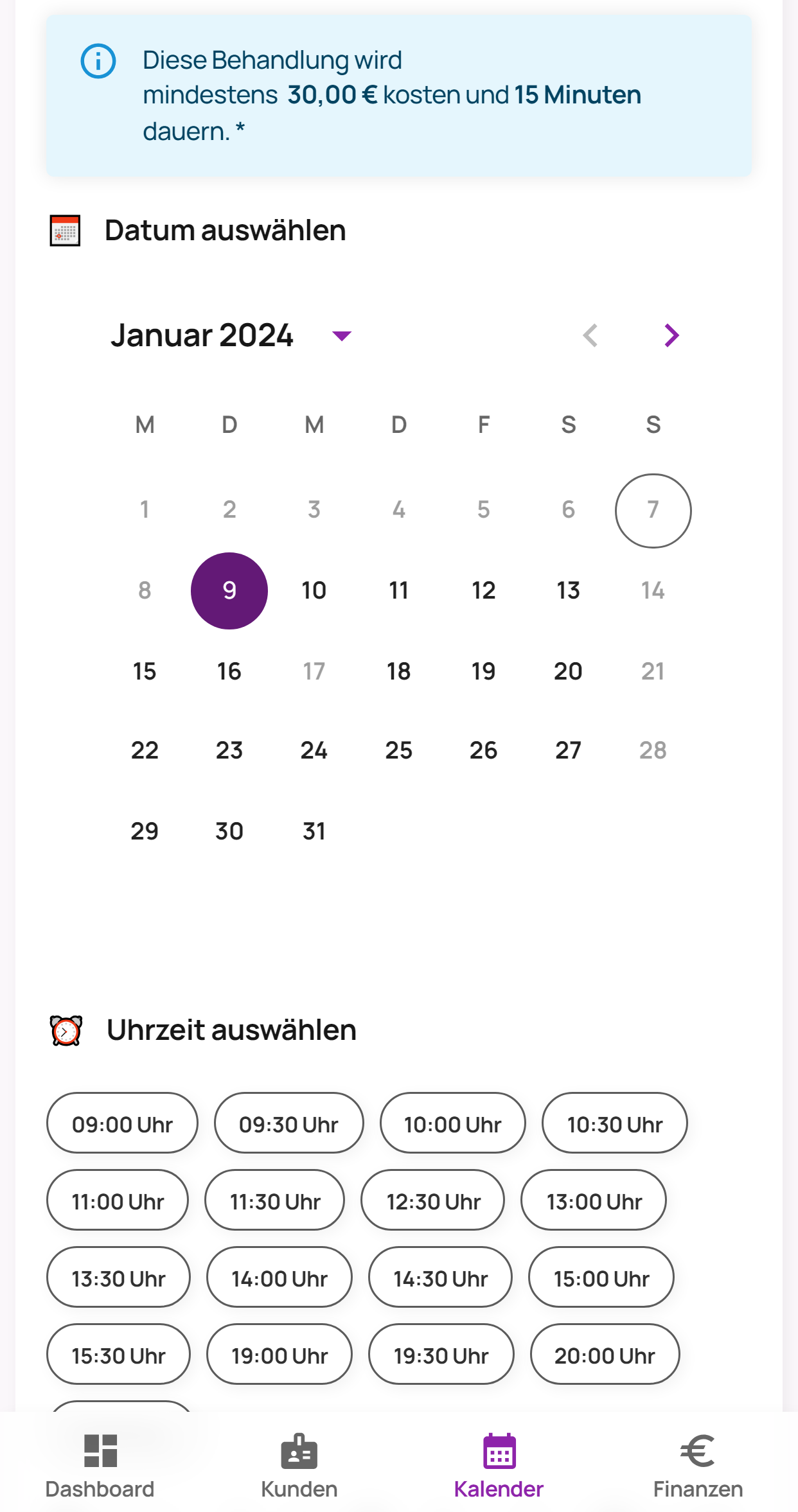Select the 10:30 Uhr time slot

pyautogui.click(x=615, y=1124)
